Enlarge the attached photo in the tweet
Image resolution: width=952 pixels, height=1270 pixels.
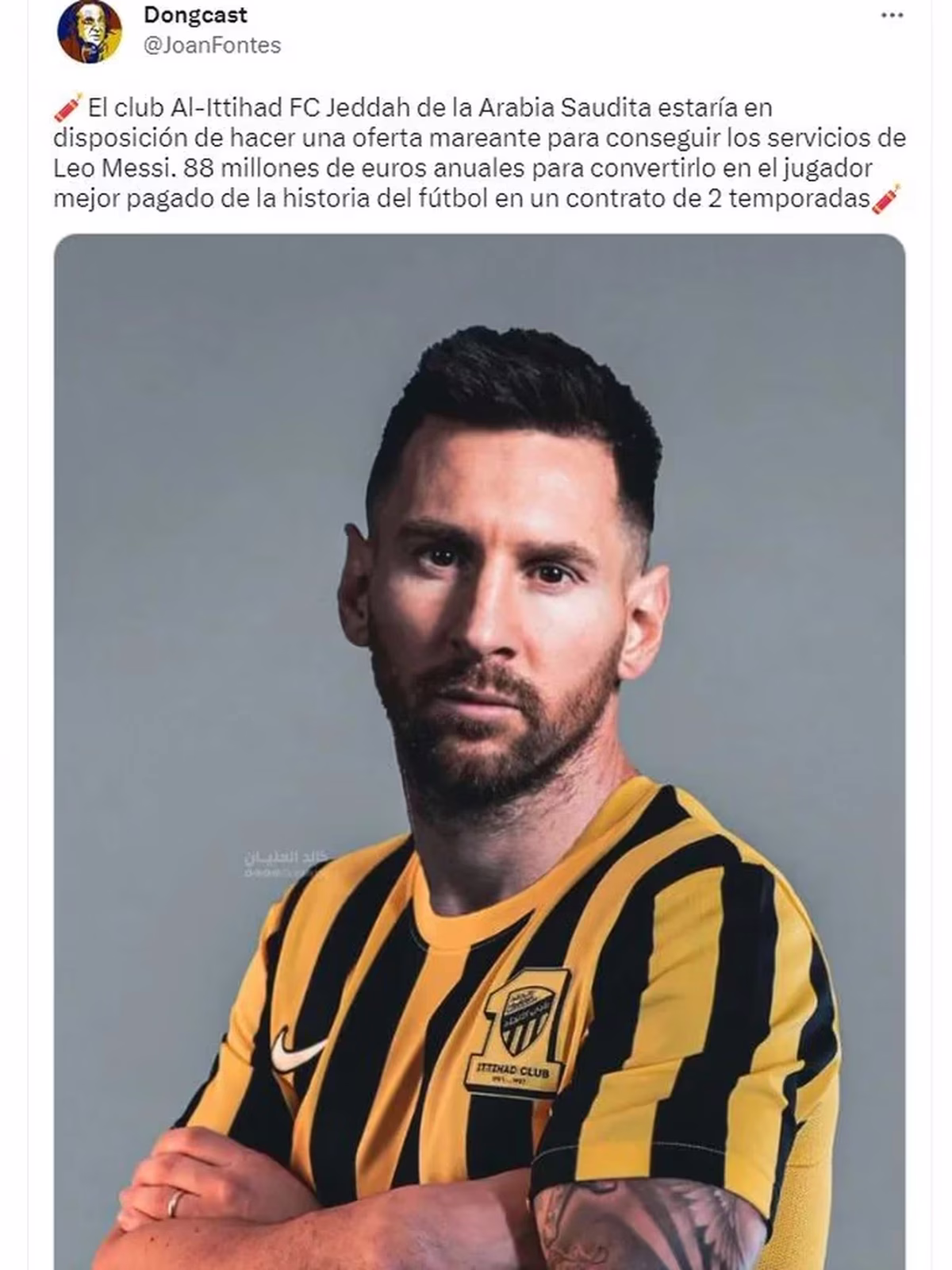[480, 751]
